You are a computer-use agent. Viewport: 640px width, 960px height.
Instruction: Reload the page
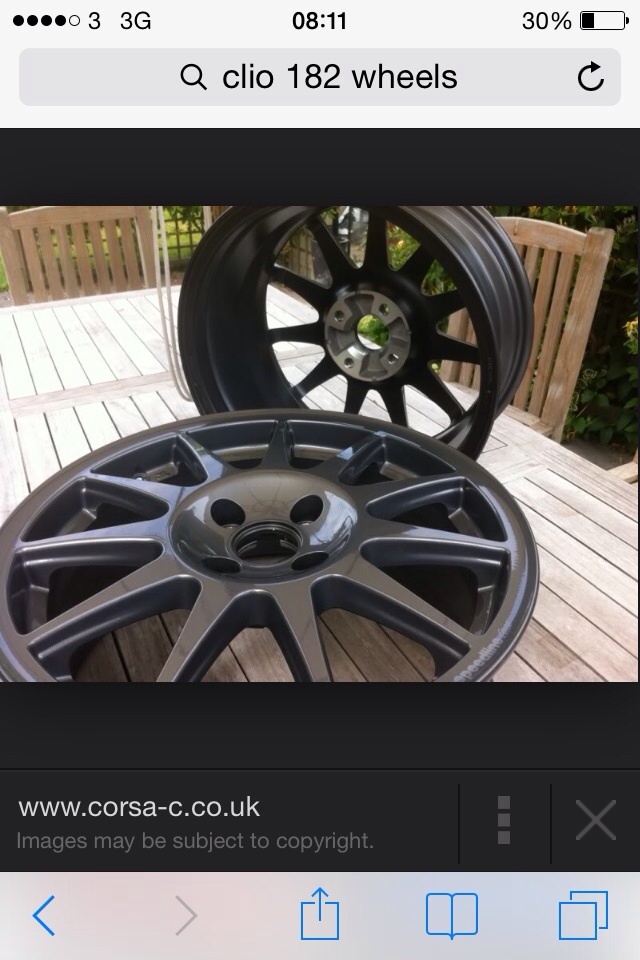[591, 77]
